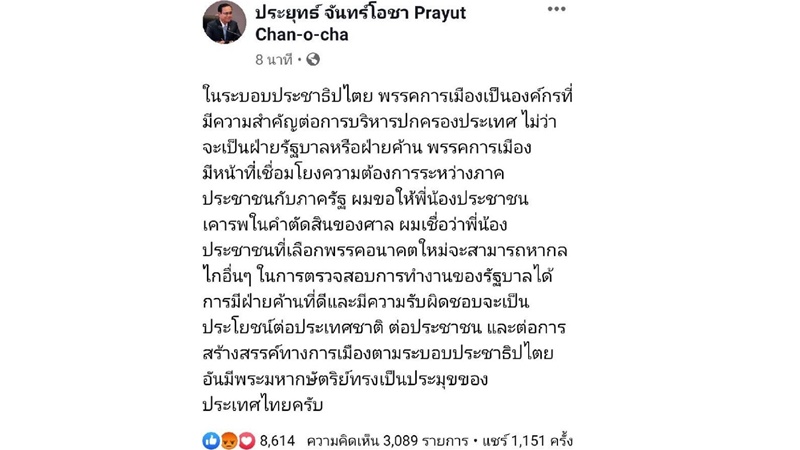
Task: Open Prayut Chan-o-cha's profile picture
Action: [x=224, y=23]
